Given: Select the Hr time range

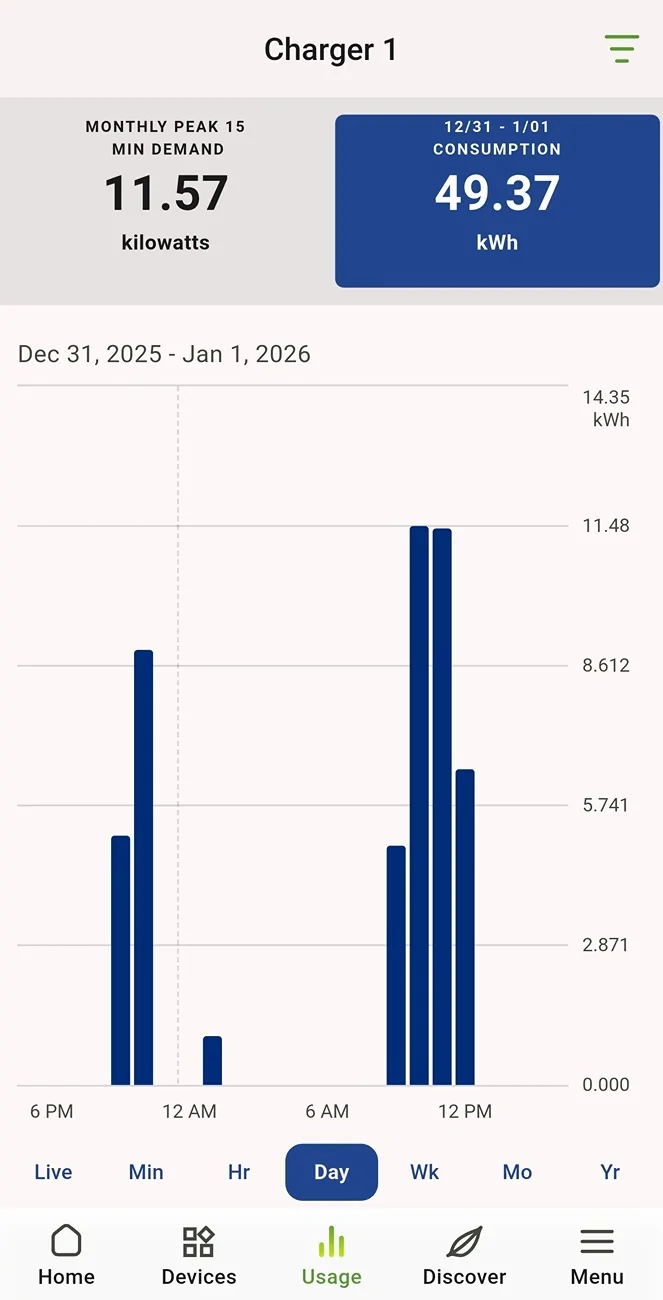Looking at the screenshot, I should [x=239, y=1172].
